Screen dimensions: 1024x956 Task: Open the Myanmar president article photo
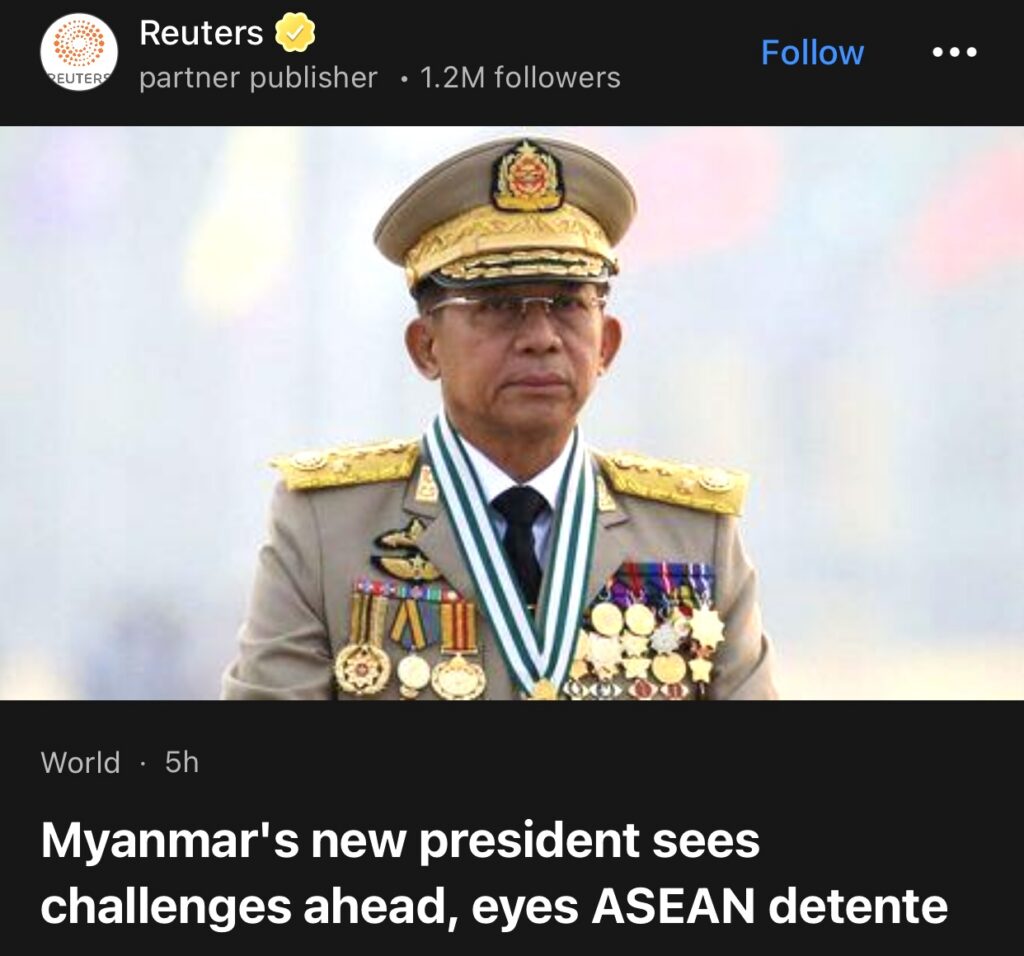click(x=512, y=412)
